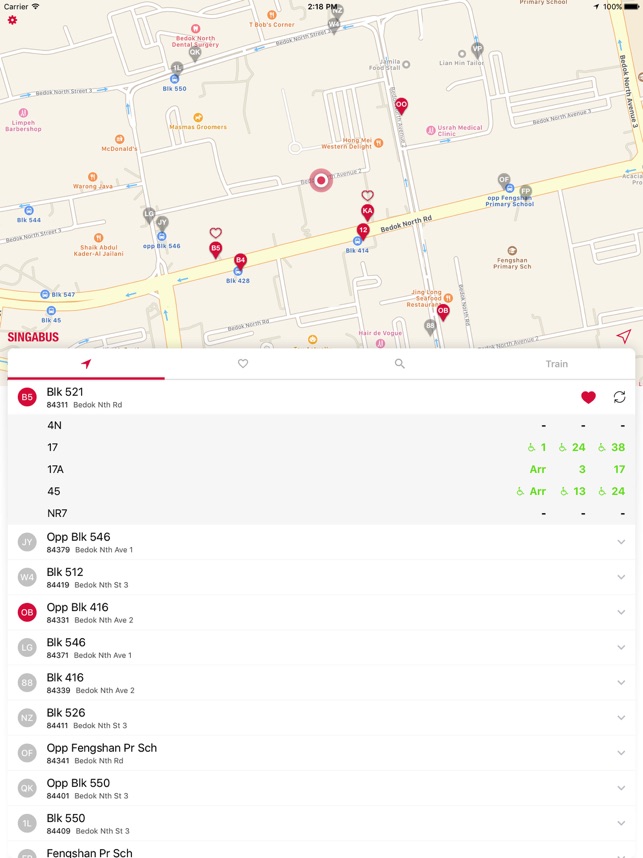643x858 pixels.
Task: Expand the Blk 416 stop row
Action: click(621, 683)
